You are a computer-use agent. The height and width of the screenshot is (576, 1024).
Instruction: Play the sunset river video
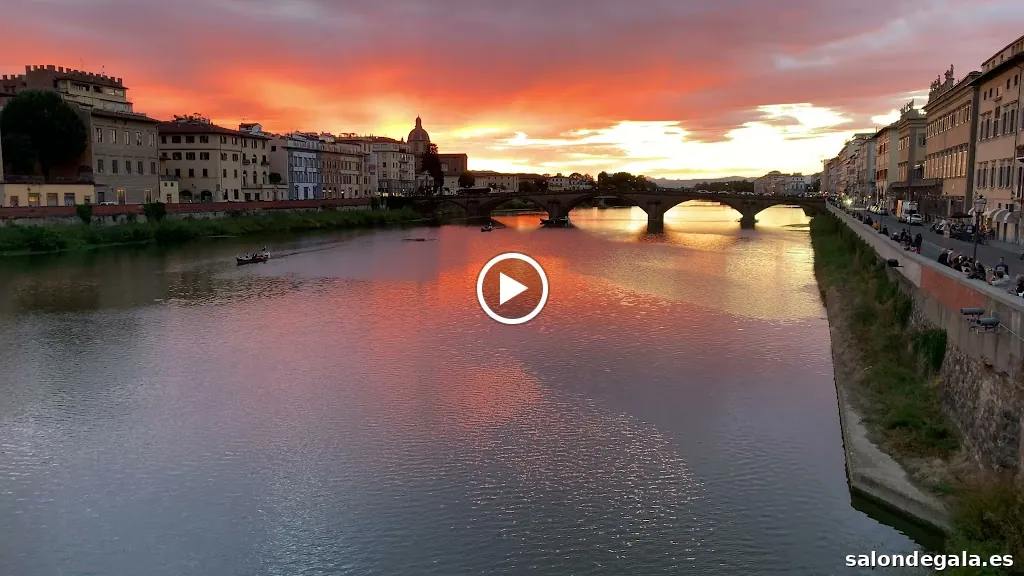click(512, 288)
